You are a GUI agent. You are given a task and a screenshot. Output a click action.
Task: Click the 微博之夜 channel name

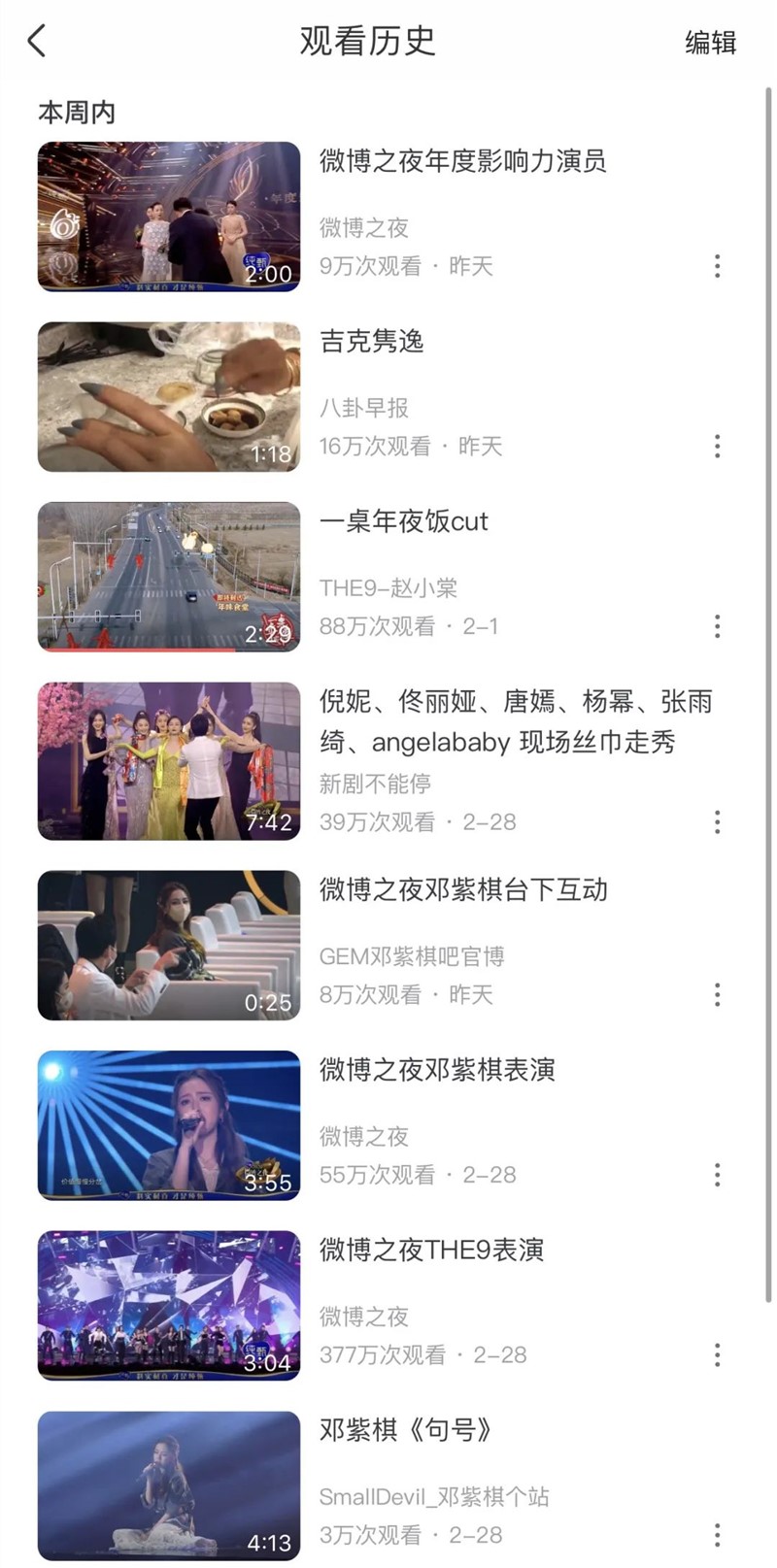(364, 228)
